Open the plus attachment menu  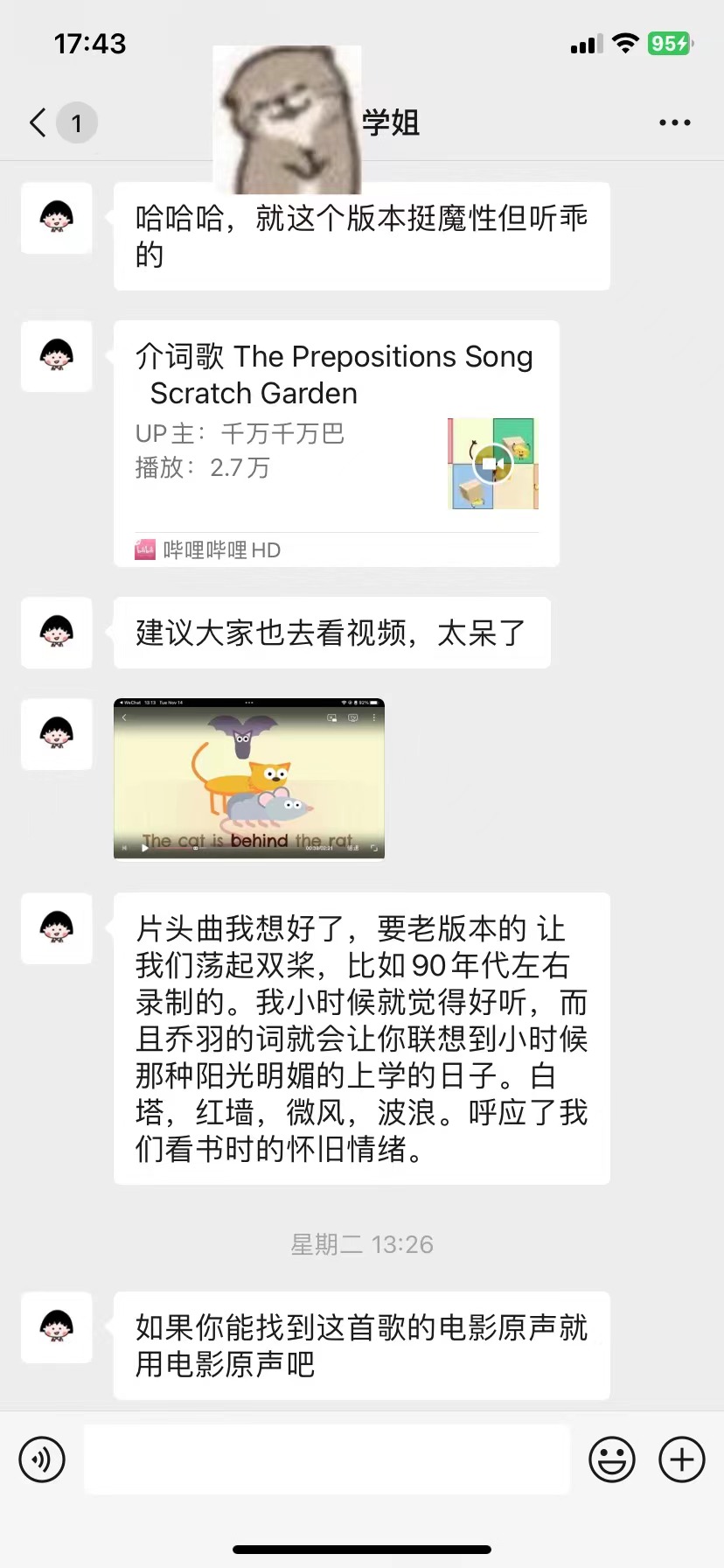[x=682, y=1459]
